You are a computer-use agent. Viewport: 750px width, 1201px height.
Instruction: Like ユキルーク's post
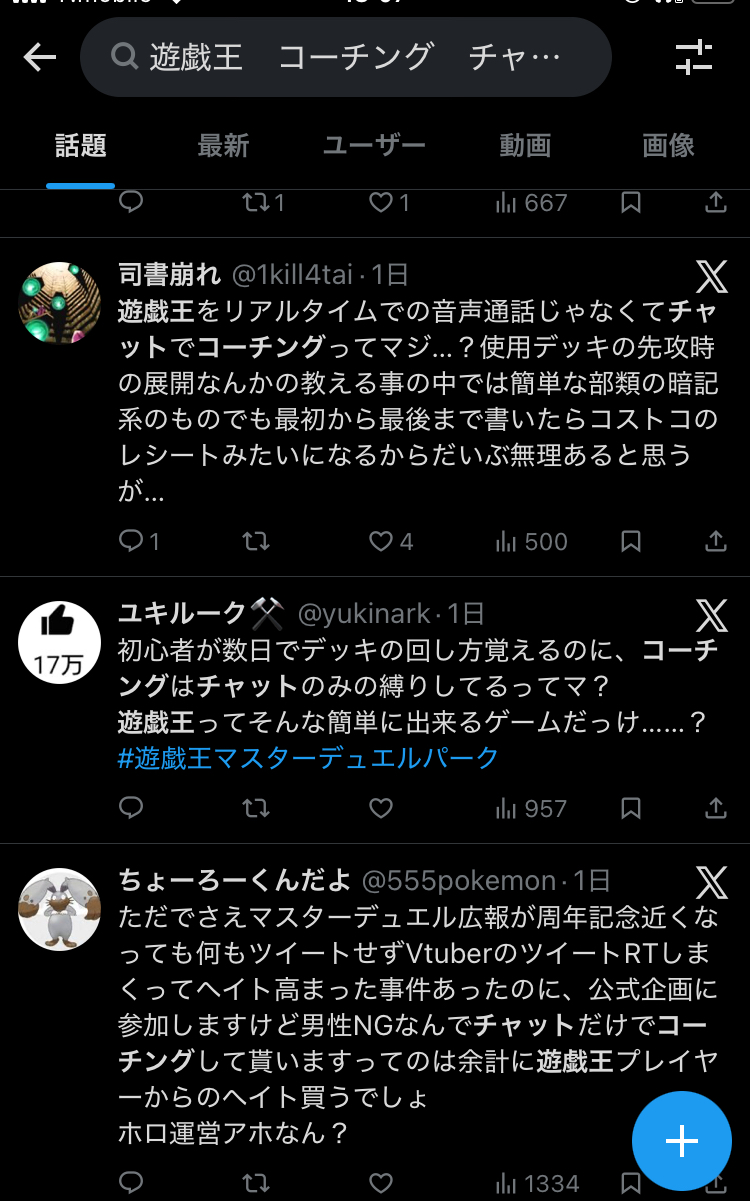(381, 808)
